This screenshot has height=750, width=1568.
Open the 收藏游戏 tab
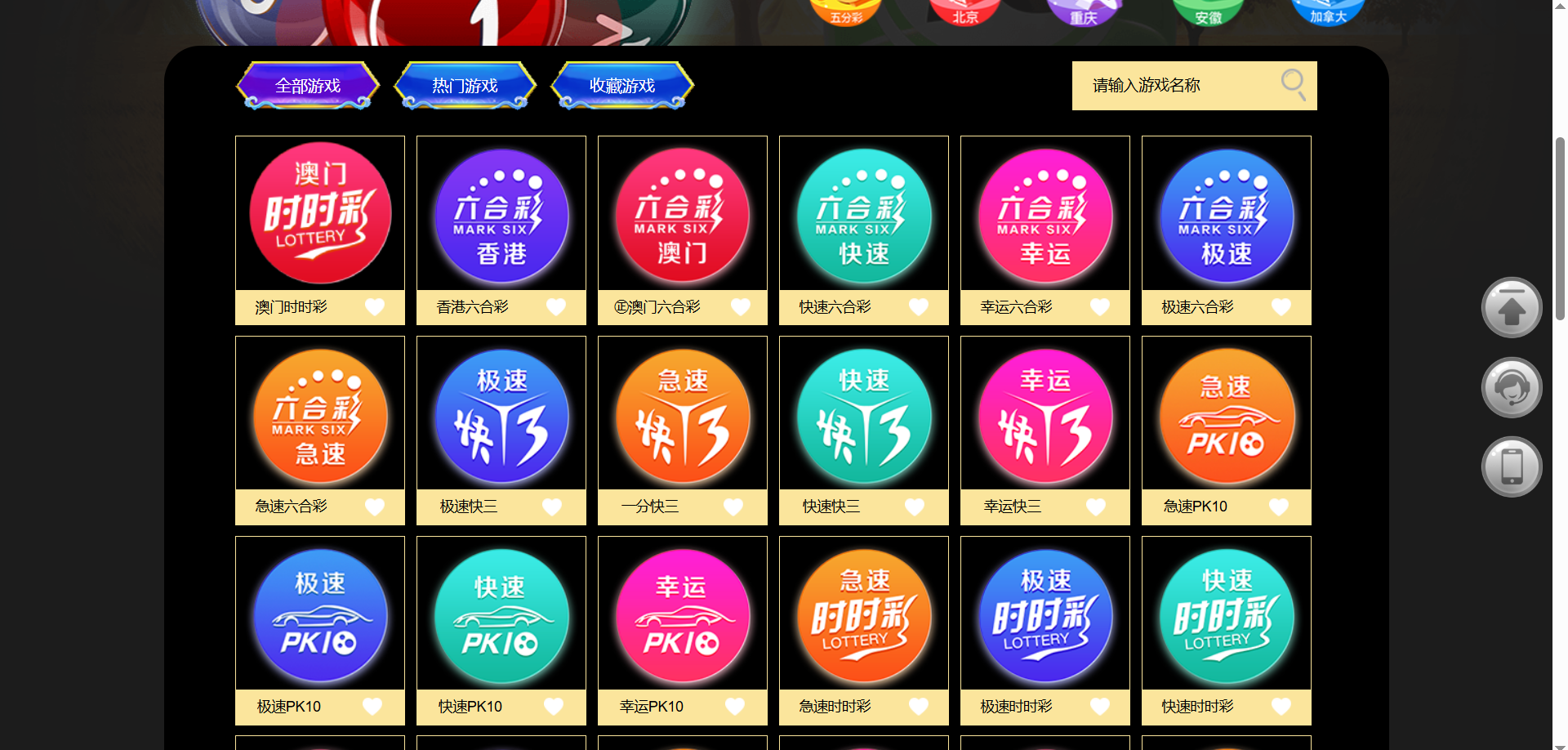point(621,86)
